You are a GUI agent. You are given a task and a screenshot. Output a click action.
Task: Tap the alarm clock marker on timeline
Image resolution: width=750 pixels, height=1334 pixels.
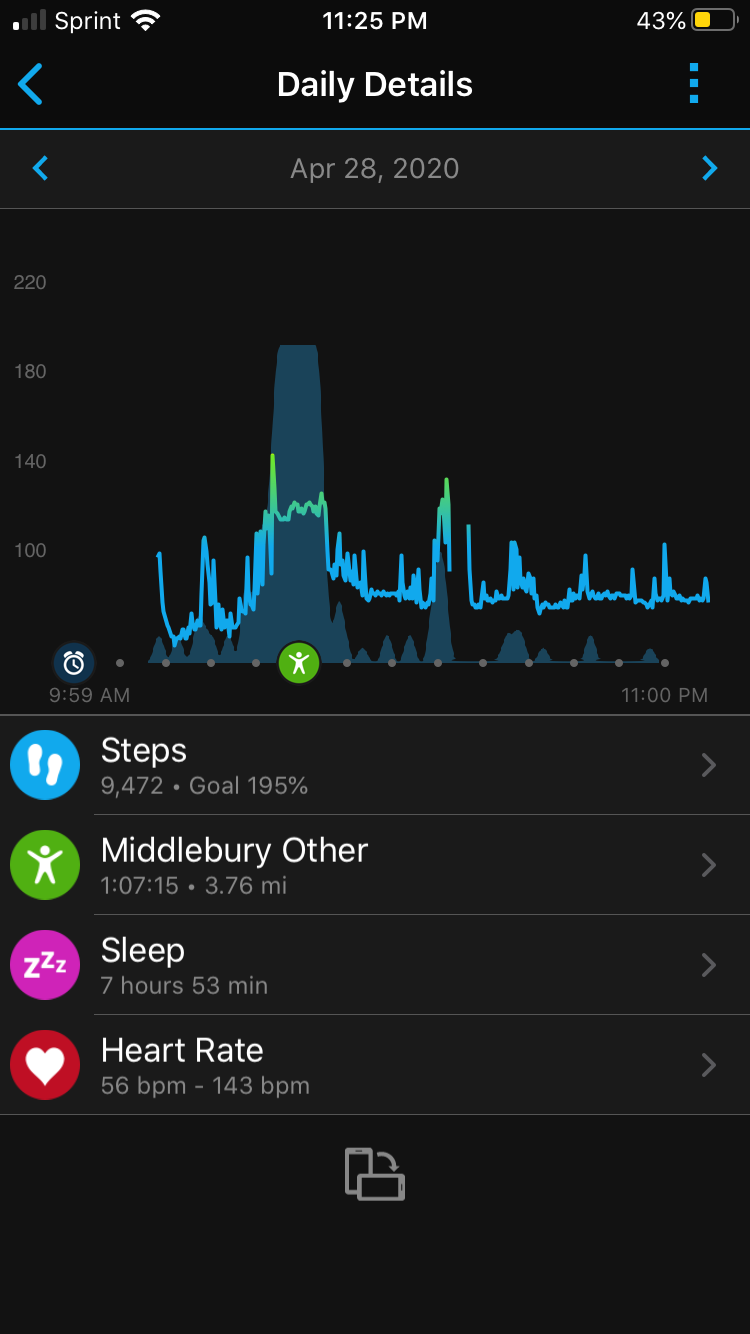74,662
